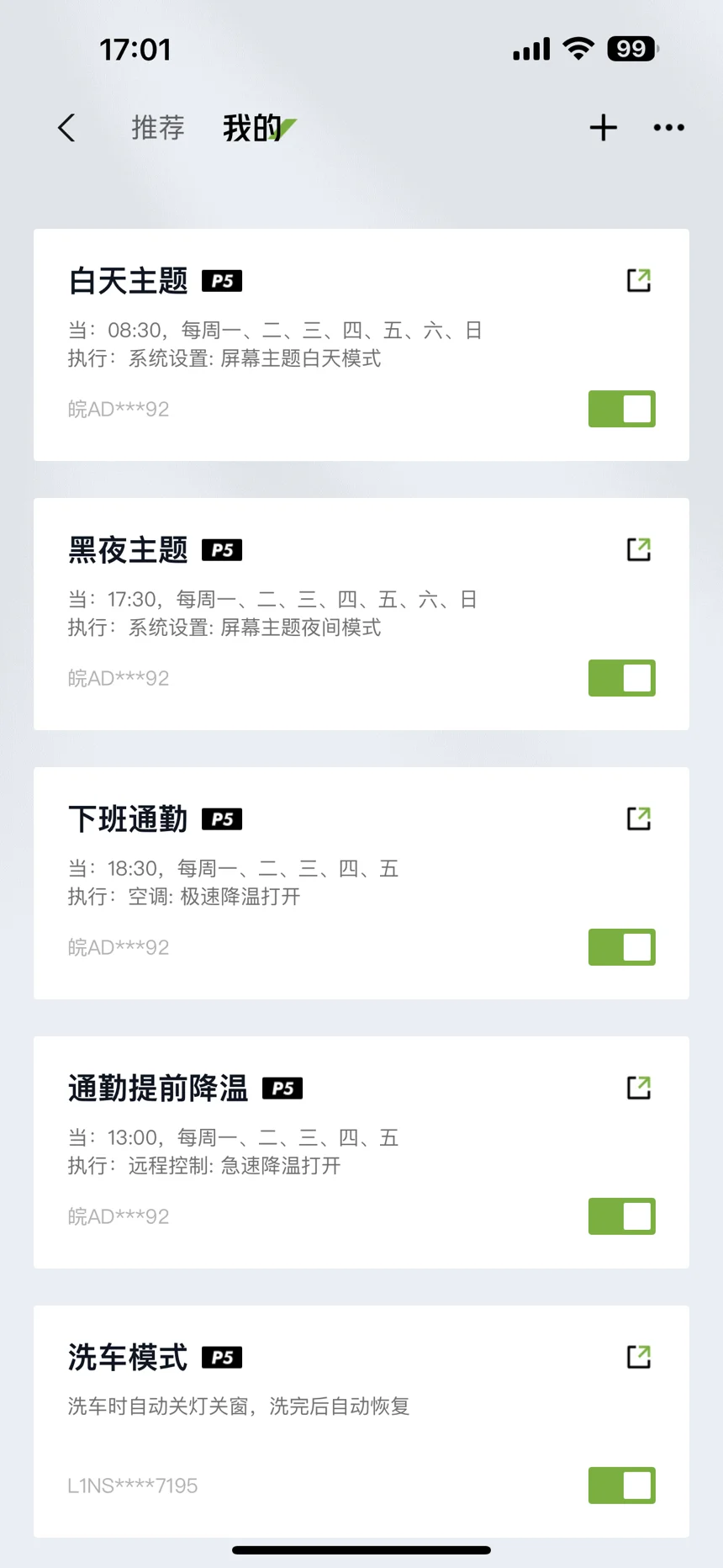Share the 黑夜主题 scene
The image size is (723, 1568).
639,549
